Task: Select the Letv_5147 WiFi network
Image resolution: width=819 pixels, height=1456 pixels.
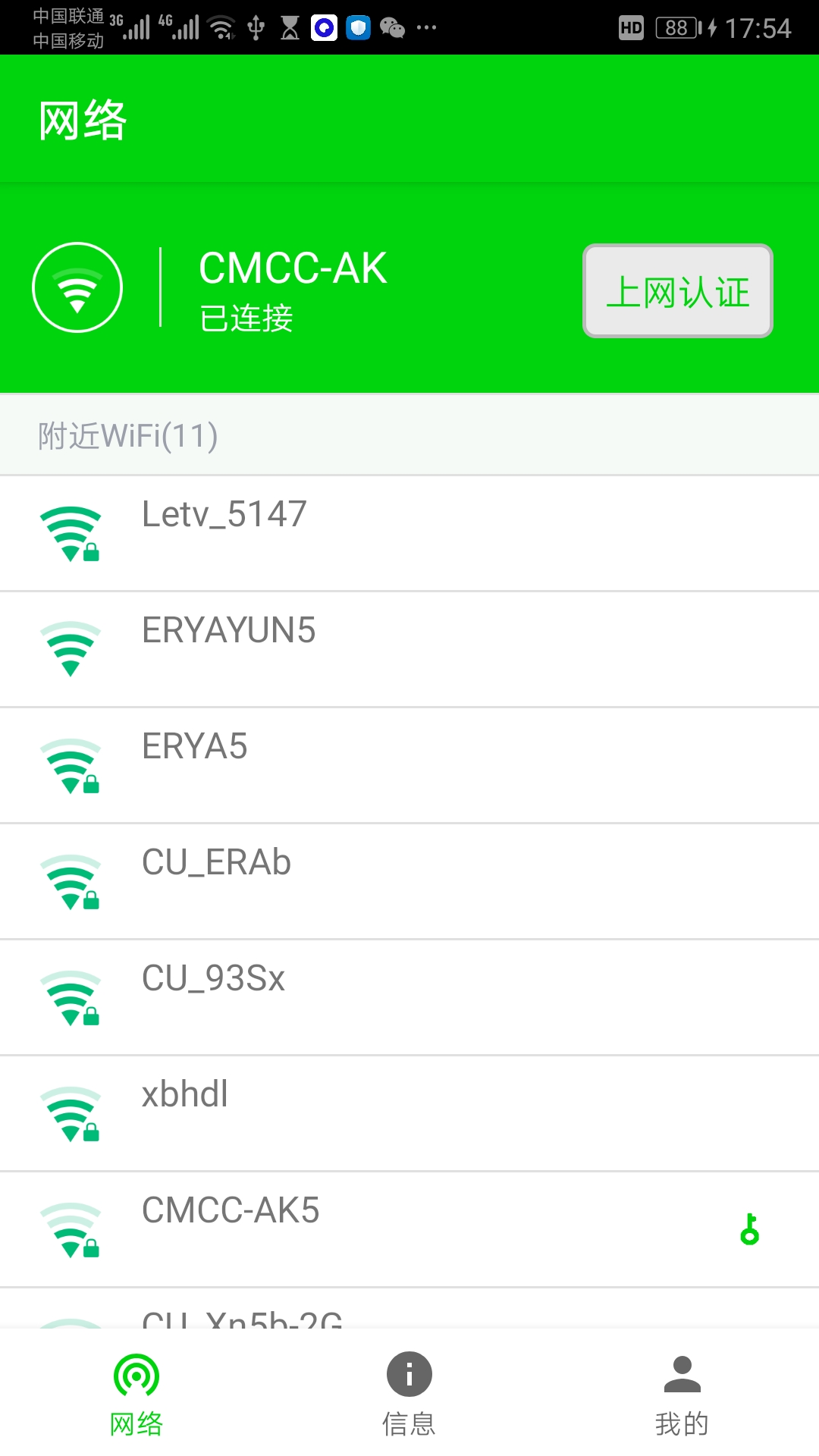Action: pyautogui.click(x=409, y=534)
